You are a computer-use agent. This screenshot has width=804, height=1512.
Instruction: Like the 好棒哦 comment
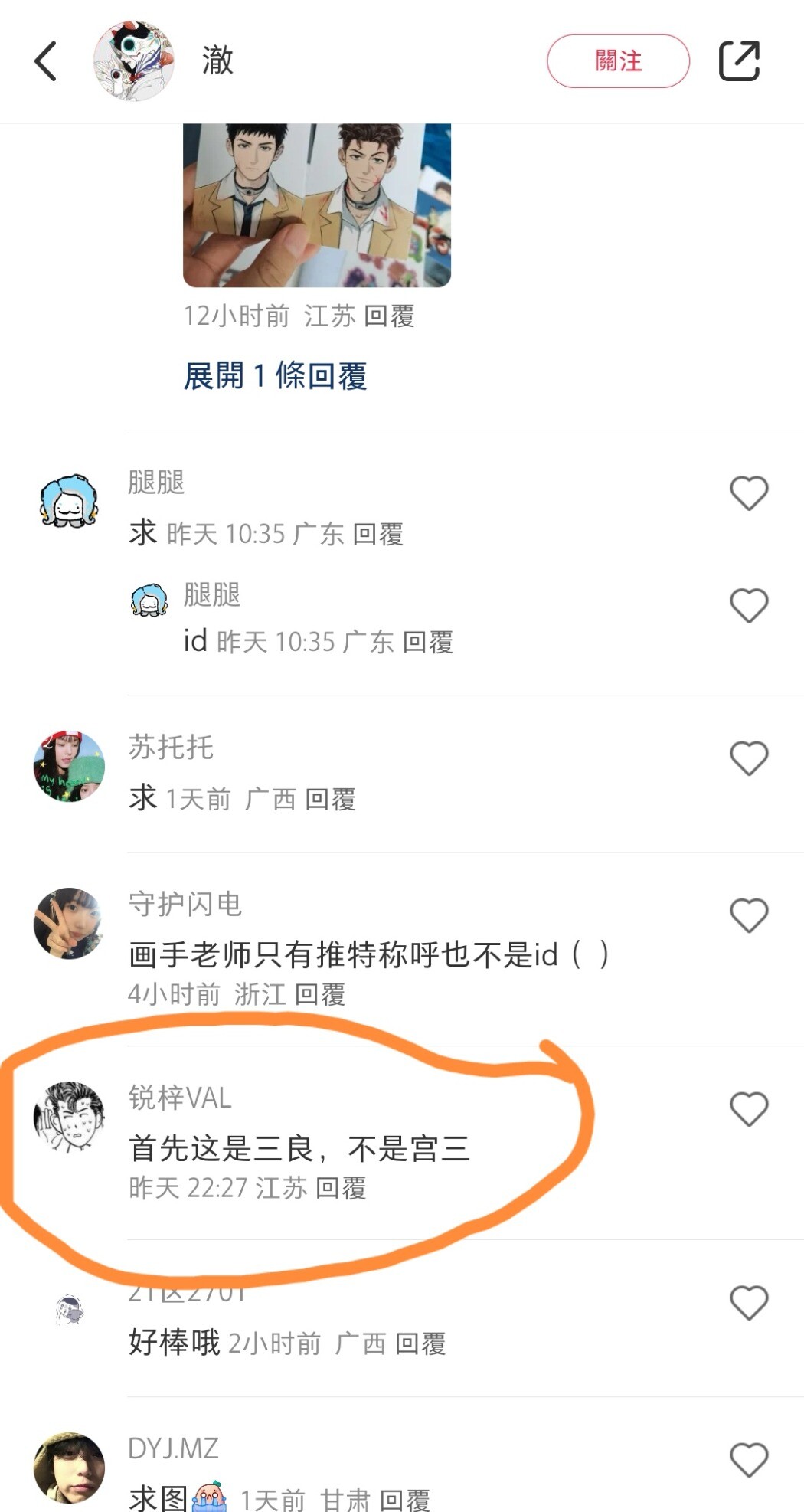click(749, 1303)
